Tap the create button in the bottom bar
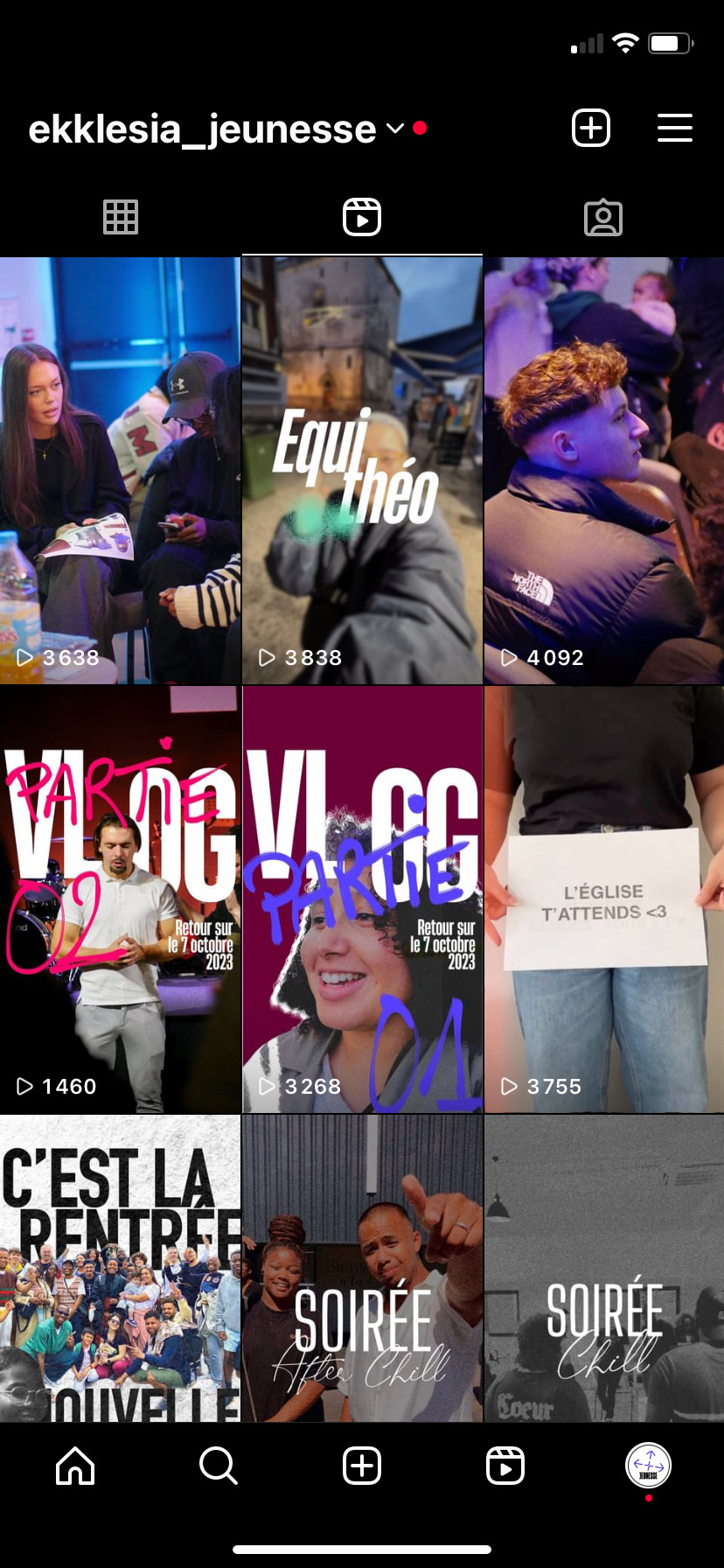Viewport: 724px width, 1568px height. tap(362, 1465)
